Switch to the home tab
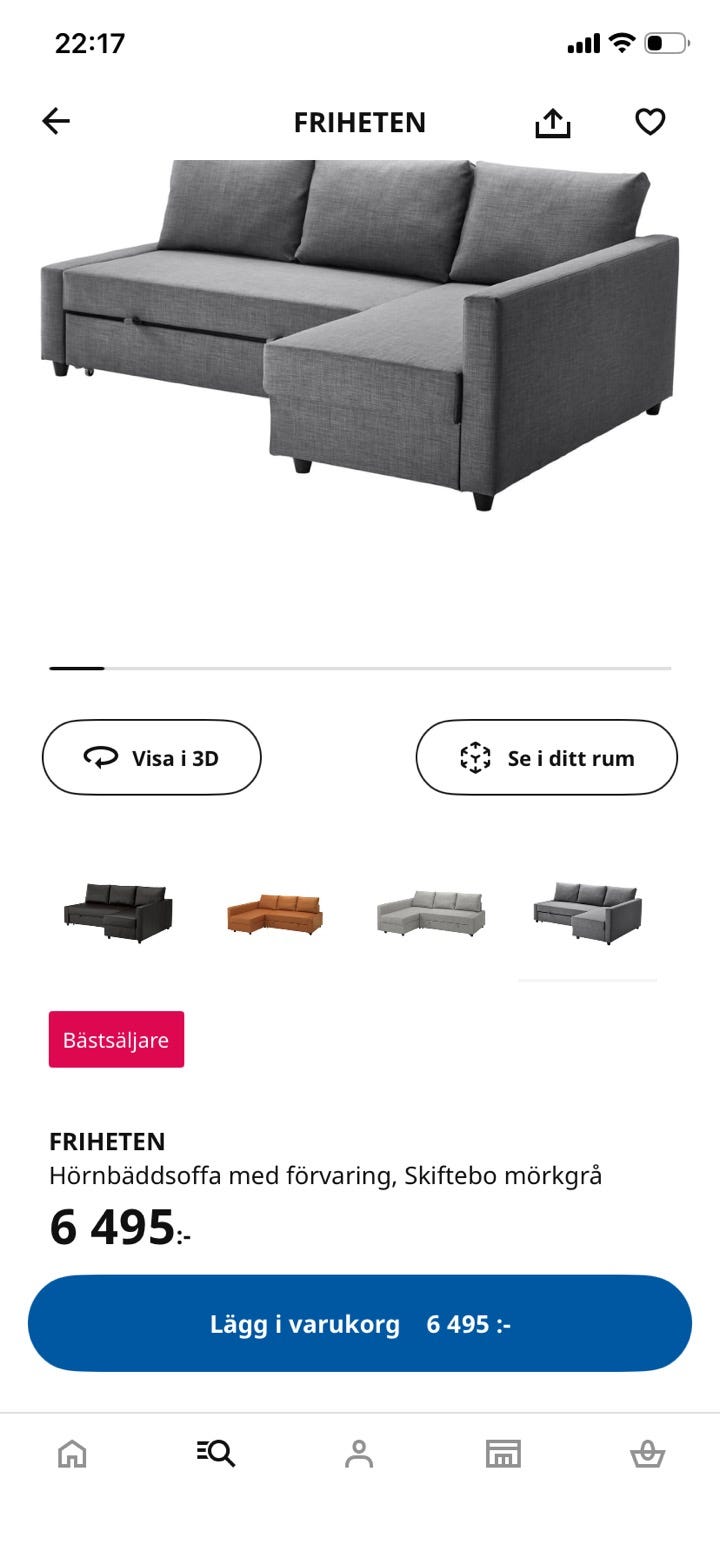Viewport: 720px width, 1558px height. [x=72, y=1453]
